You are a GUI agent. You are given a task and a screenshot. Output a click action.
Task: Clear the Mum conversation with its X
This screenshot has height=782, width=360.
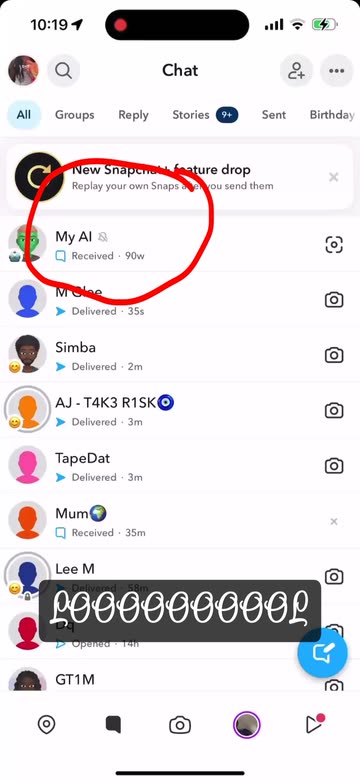[x=334, y=522]
